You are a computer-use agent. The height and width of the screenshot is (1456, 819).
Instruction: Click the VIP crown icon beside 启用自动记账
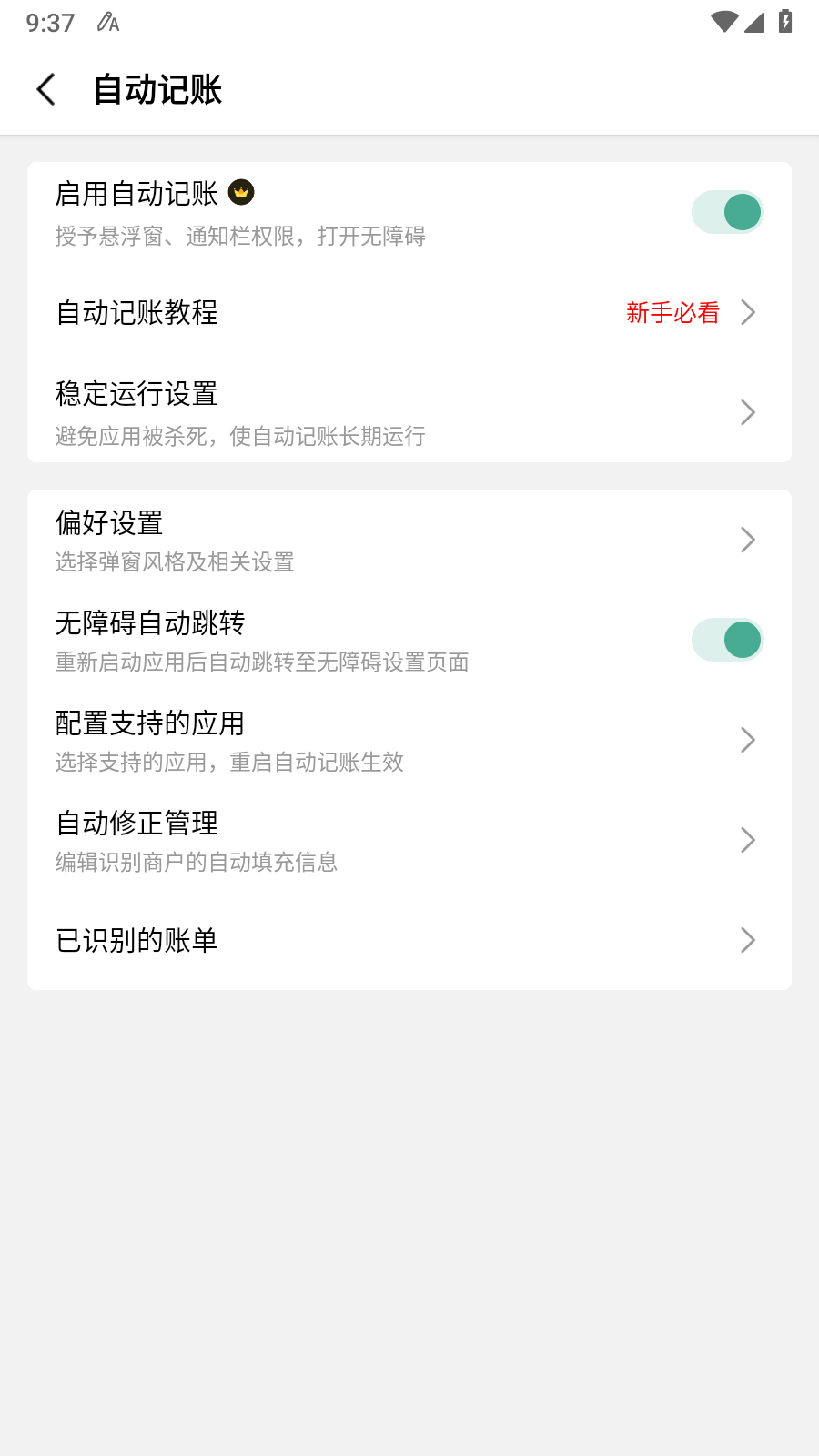[240, 193]
